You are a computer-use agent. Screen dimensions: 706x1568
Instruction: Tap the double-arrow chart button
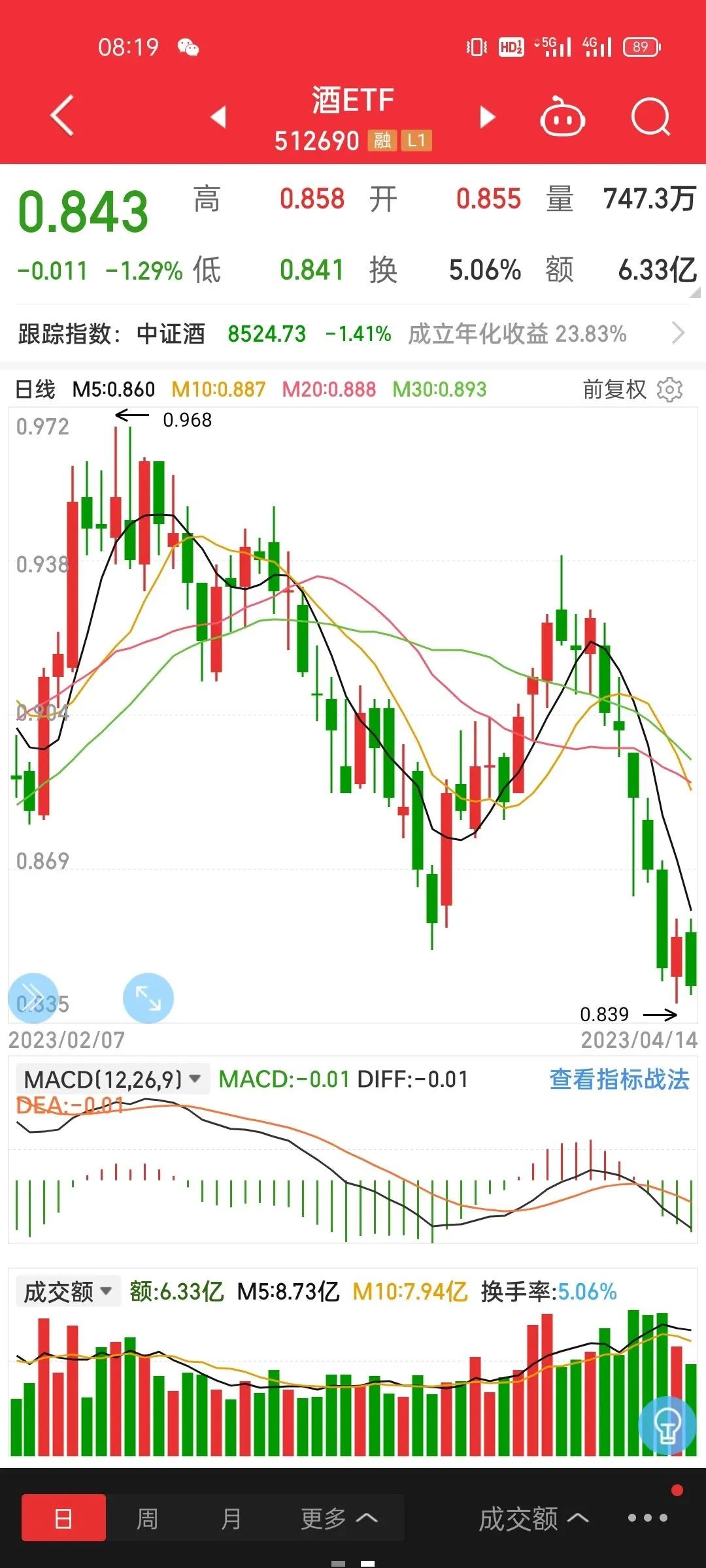coord(33,998)
